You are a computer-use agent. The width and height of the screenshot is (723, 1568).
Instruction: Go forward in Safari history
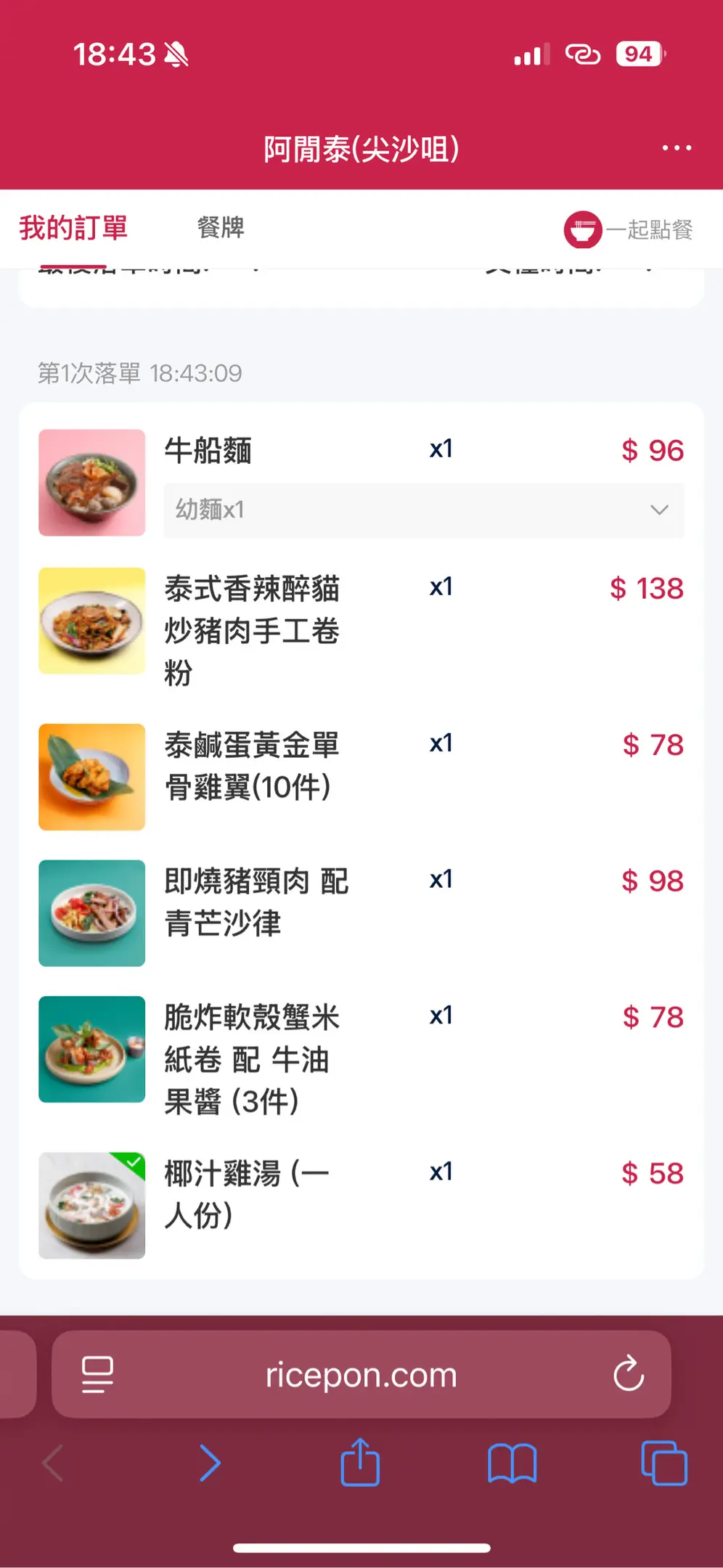(x=210, y=1463)
